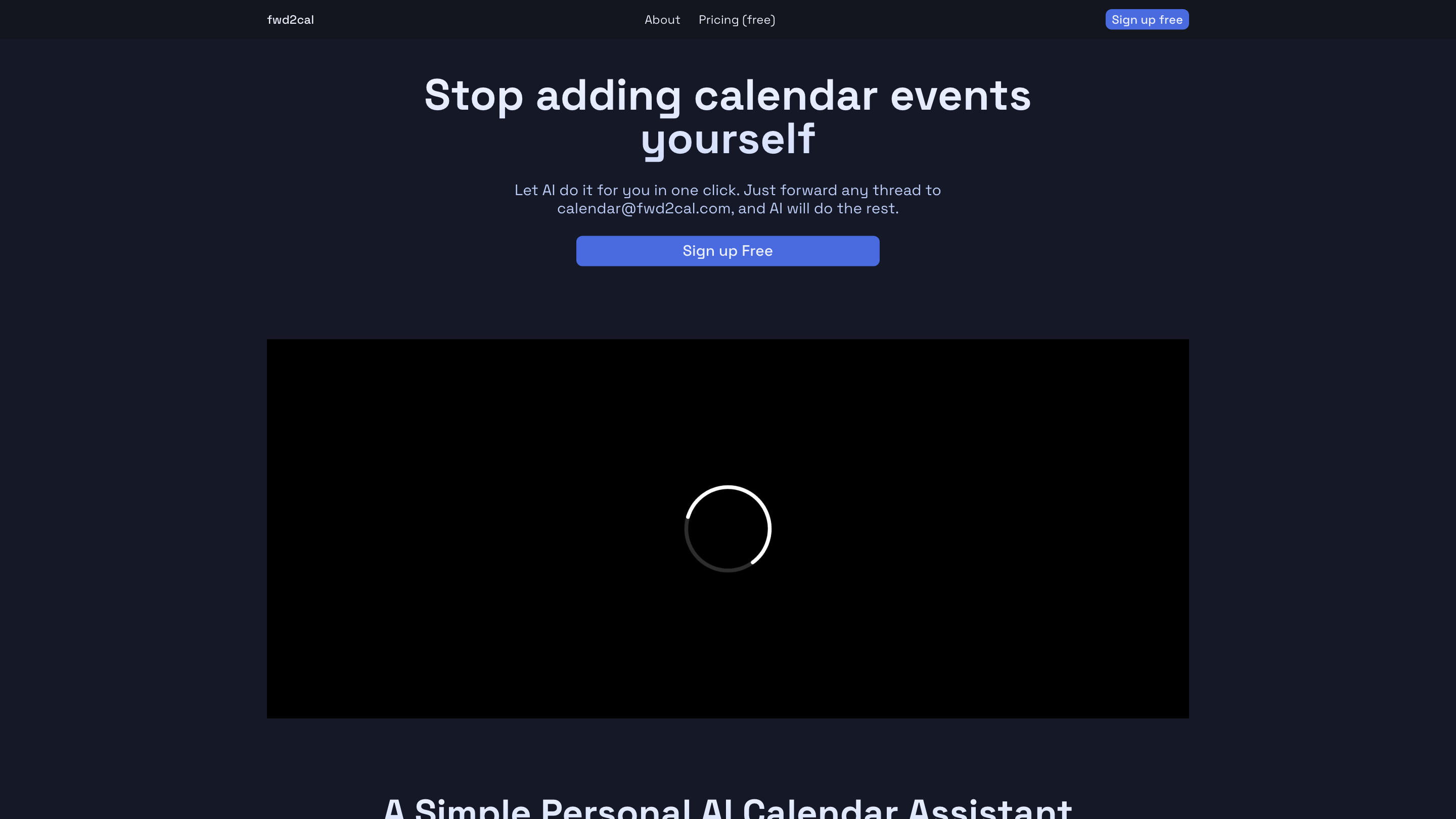Open the Pricing (free) link
This screenshot has height=819, width=1456.
coord(737,20)
